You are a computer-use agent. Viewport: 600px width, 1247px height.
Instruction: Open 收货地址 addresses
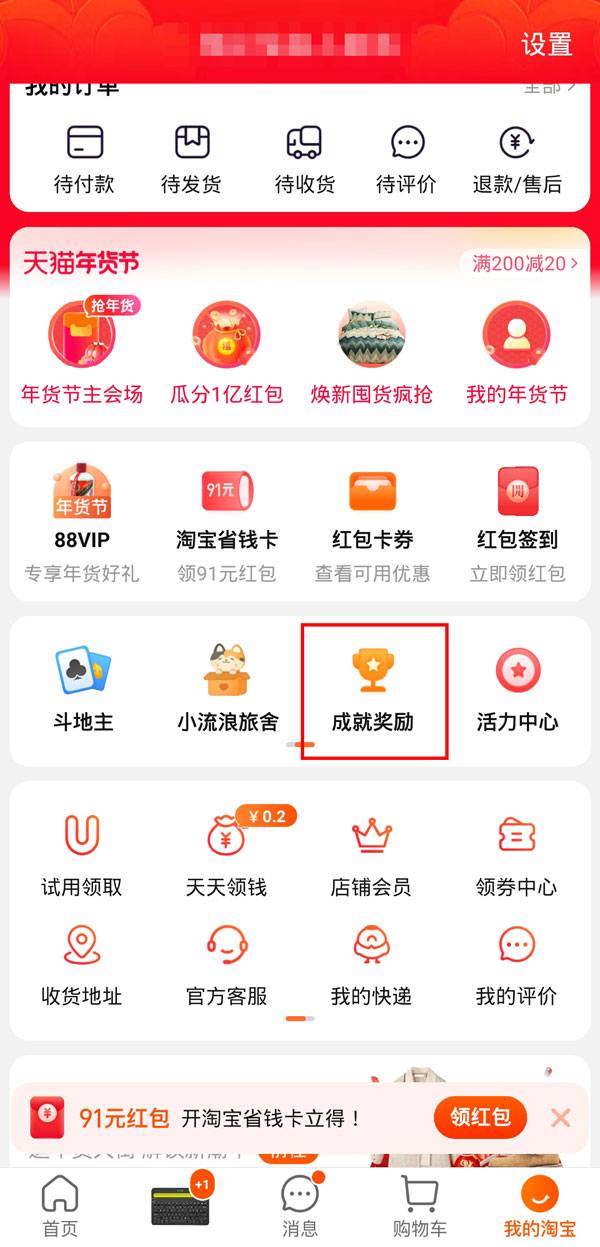(82, 964)
